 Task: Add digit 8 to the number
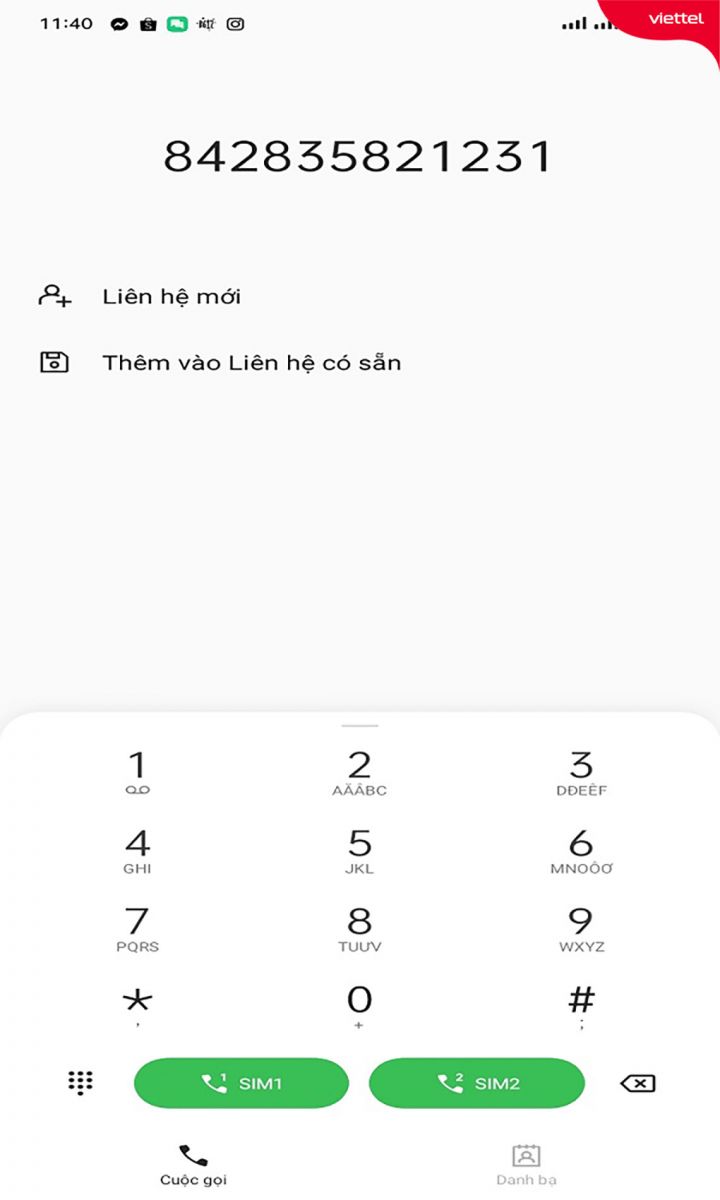coord(359,929)
